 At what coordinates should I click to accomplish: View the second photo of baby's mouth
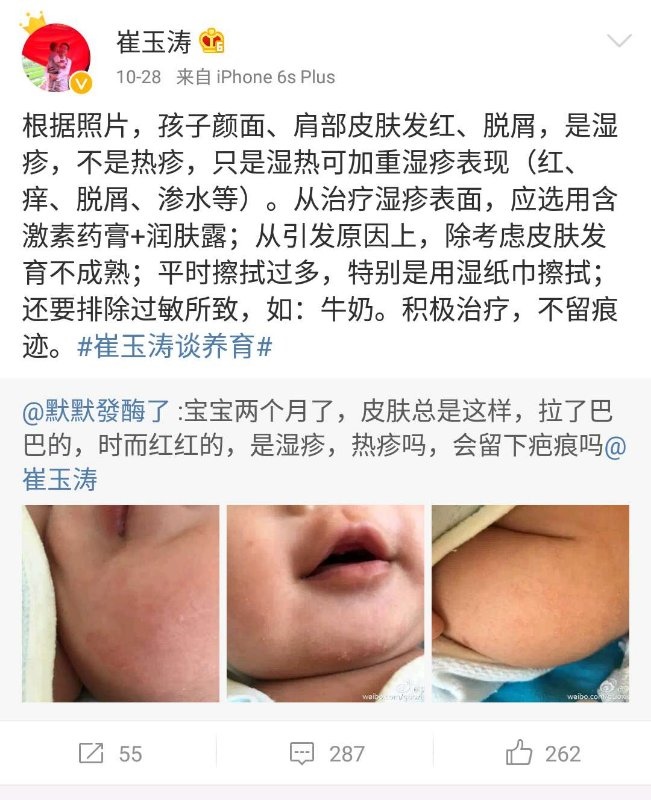pyautogui.click(x=325, y=603)
